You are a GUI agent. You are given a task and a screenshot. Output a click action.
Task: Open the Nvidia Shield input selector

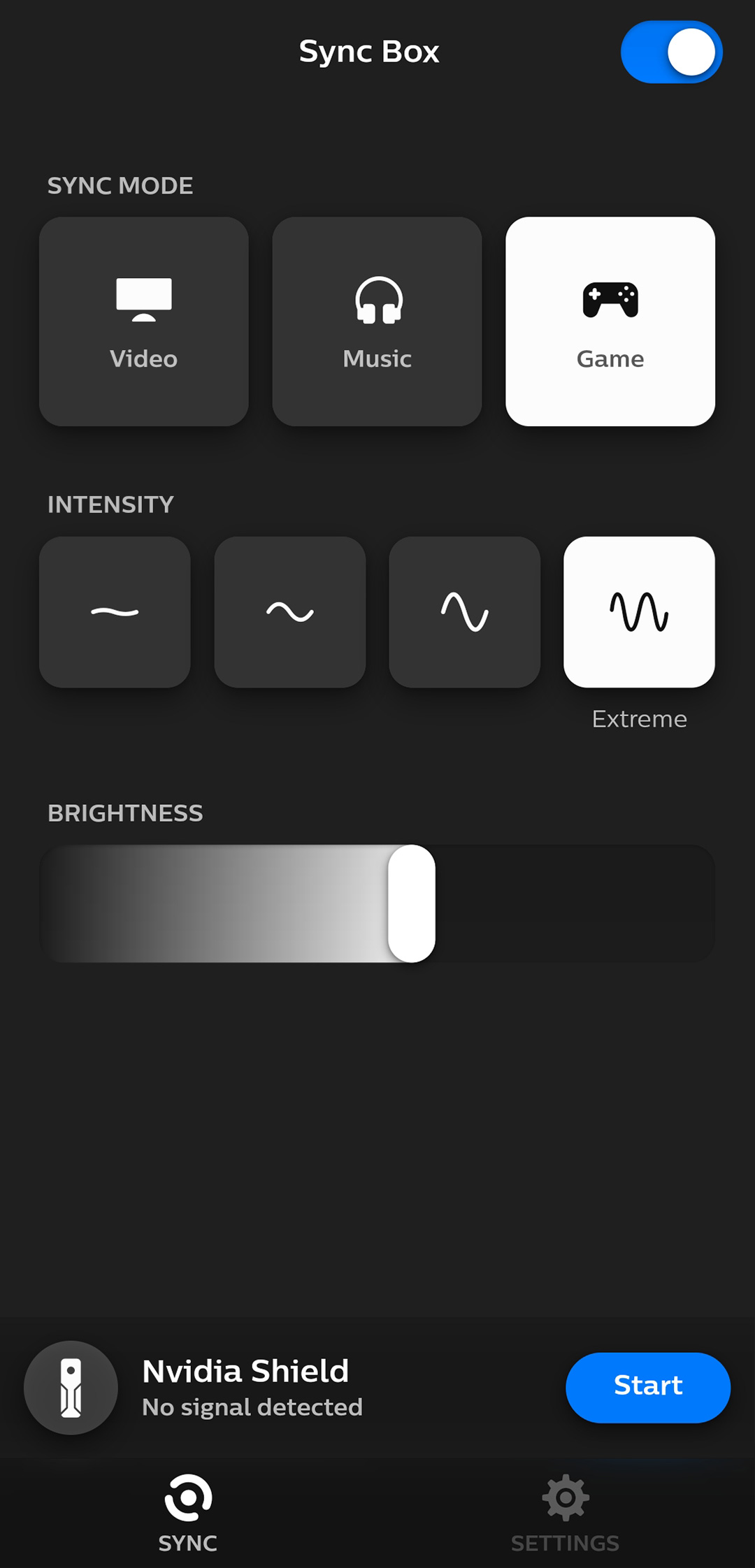click(x=71, y=1388)
